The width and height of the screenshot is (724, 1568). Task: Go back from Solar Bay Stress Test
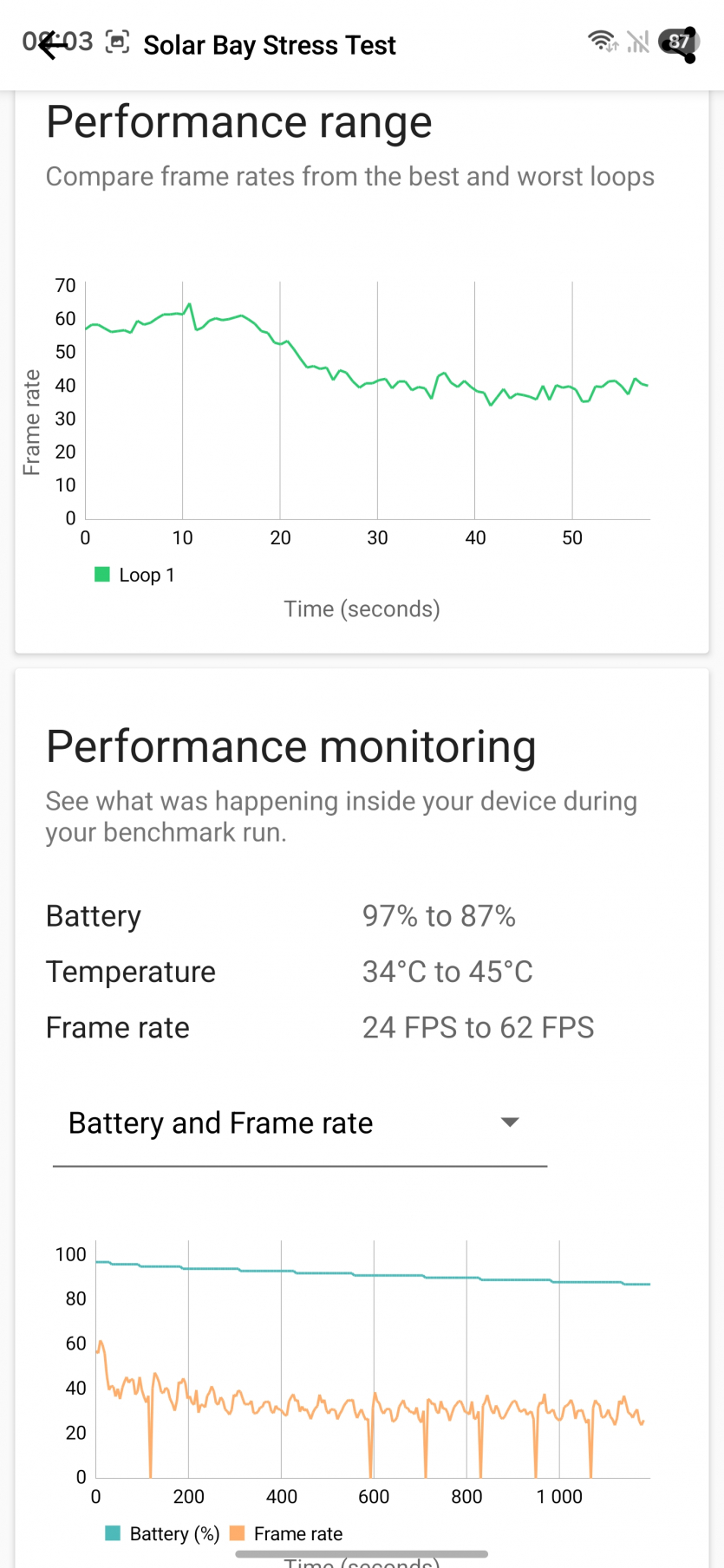(53, 44)
